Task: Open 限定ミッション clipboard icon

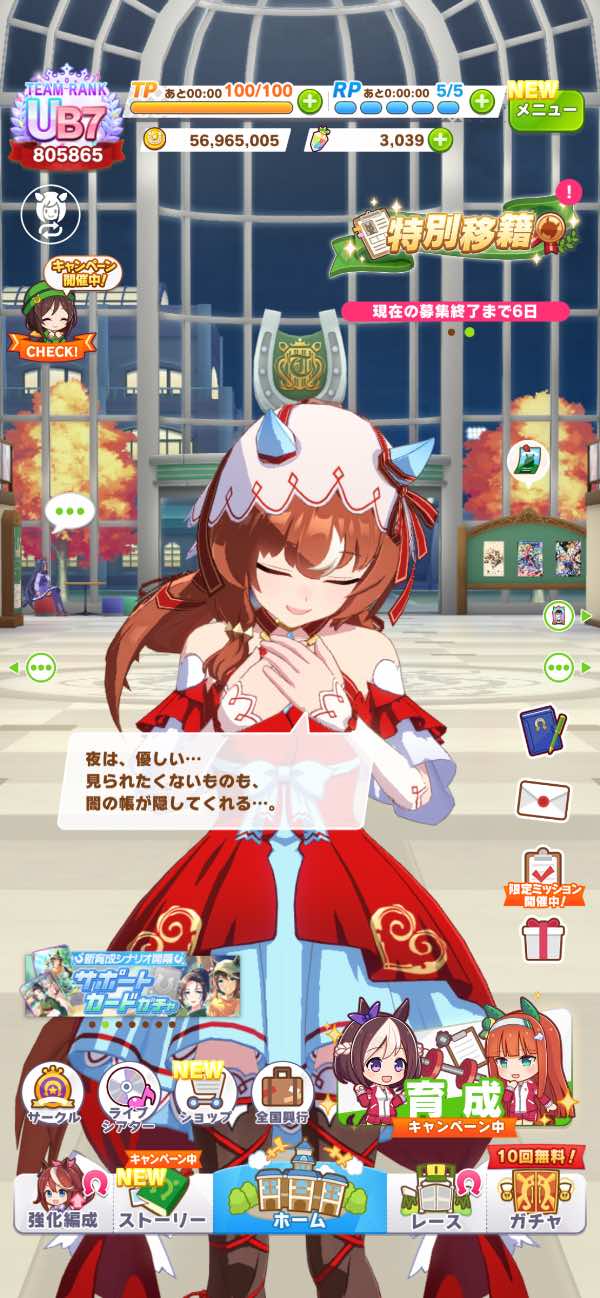Action: (543, 873)
